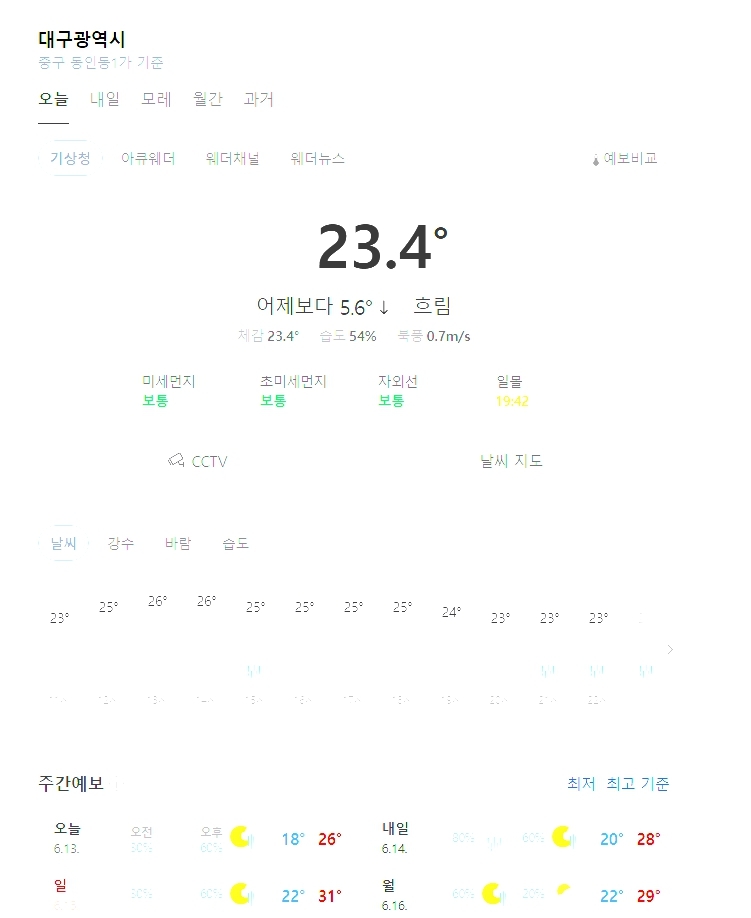The image size is (751, 918).
Task: Switch hourly chart to 강수
Action: coord(121,543)
